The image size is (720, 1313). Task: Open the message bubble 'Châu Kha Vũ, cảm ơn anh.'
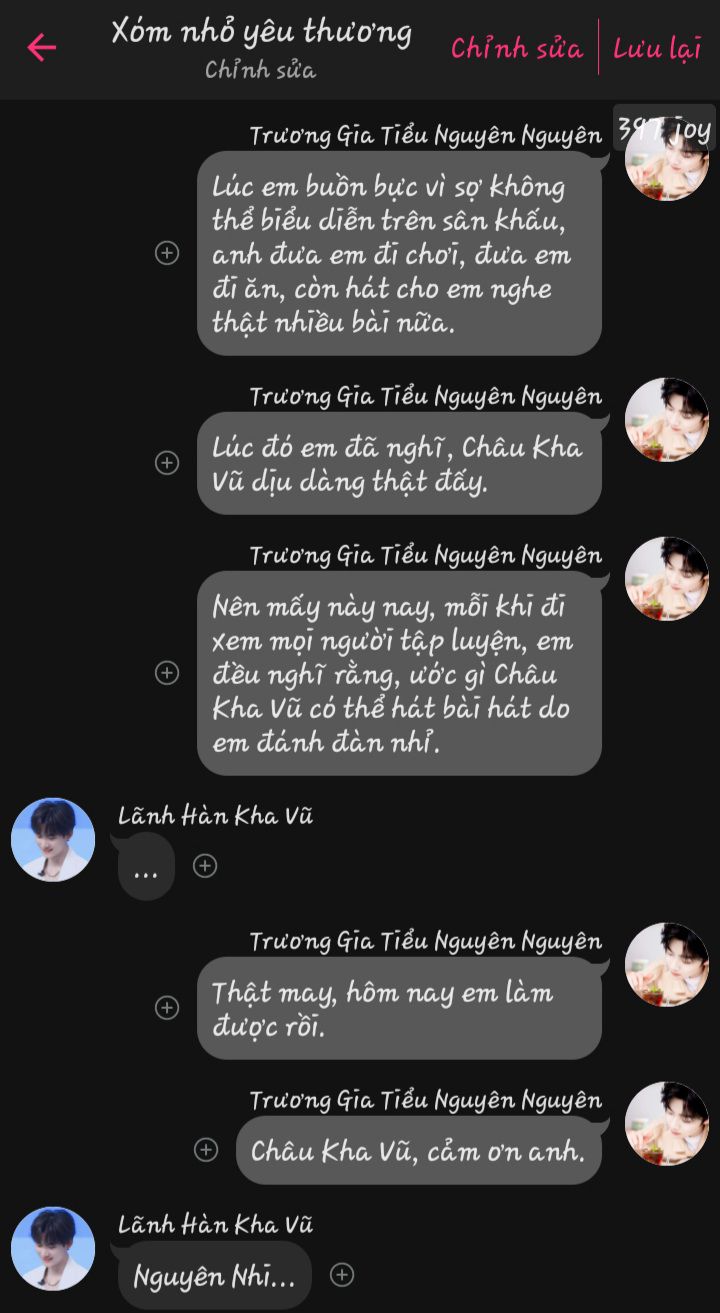pos(419,1150)
